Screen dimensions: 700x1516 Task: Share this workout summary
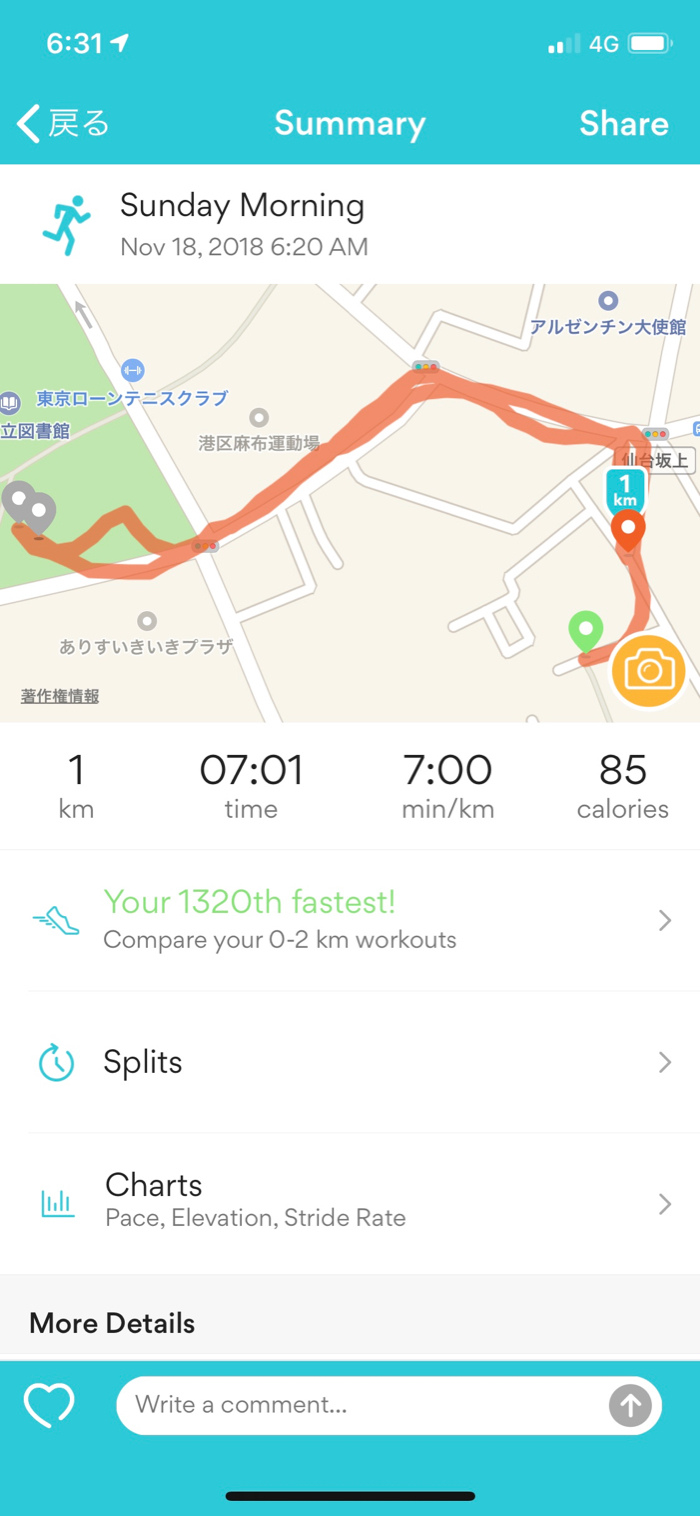(x=623, y=124)
